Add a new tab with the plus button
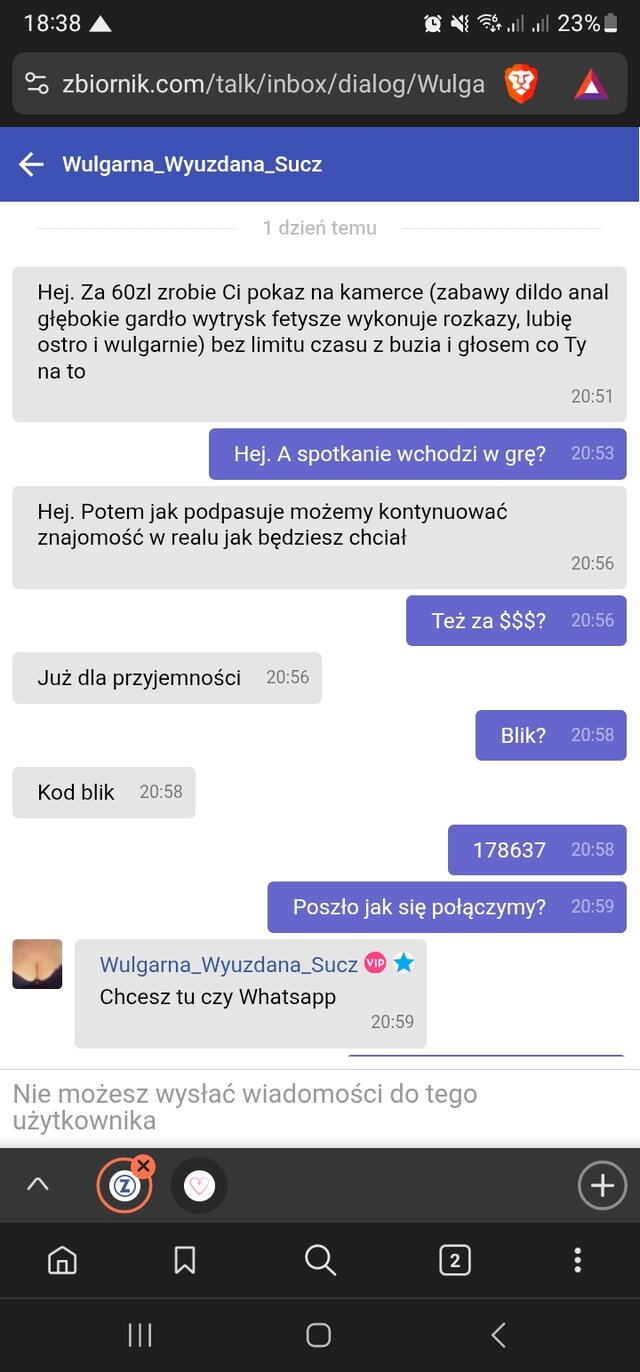This screenshot has width=640, height=1372. tap(602, 1186)
